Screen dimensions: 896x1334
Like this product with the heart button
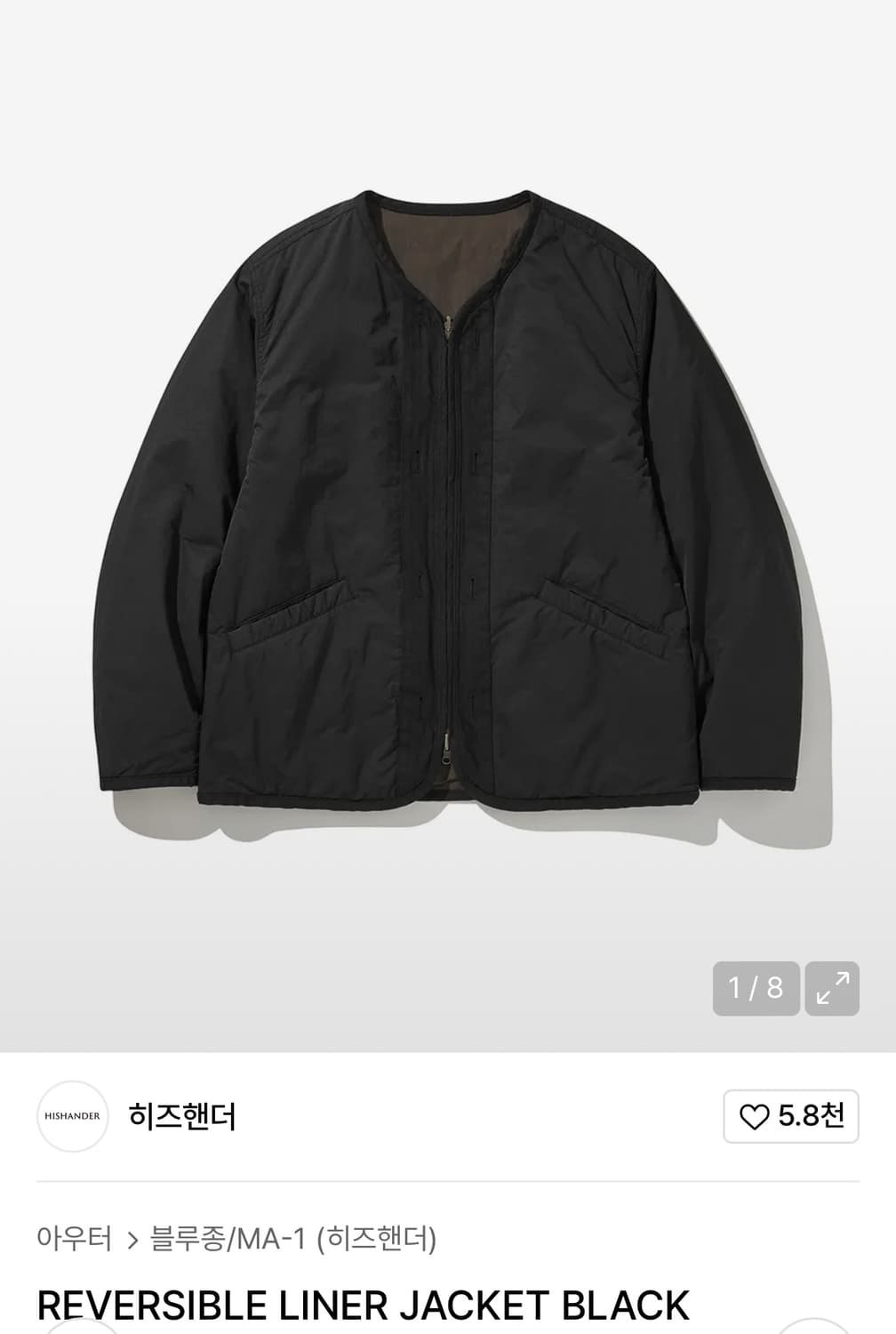pyautogui.click(x=790, y=1116)
